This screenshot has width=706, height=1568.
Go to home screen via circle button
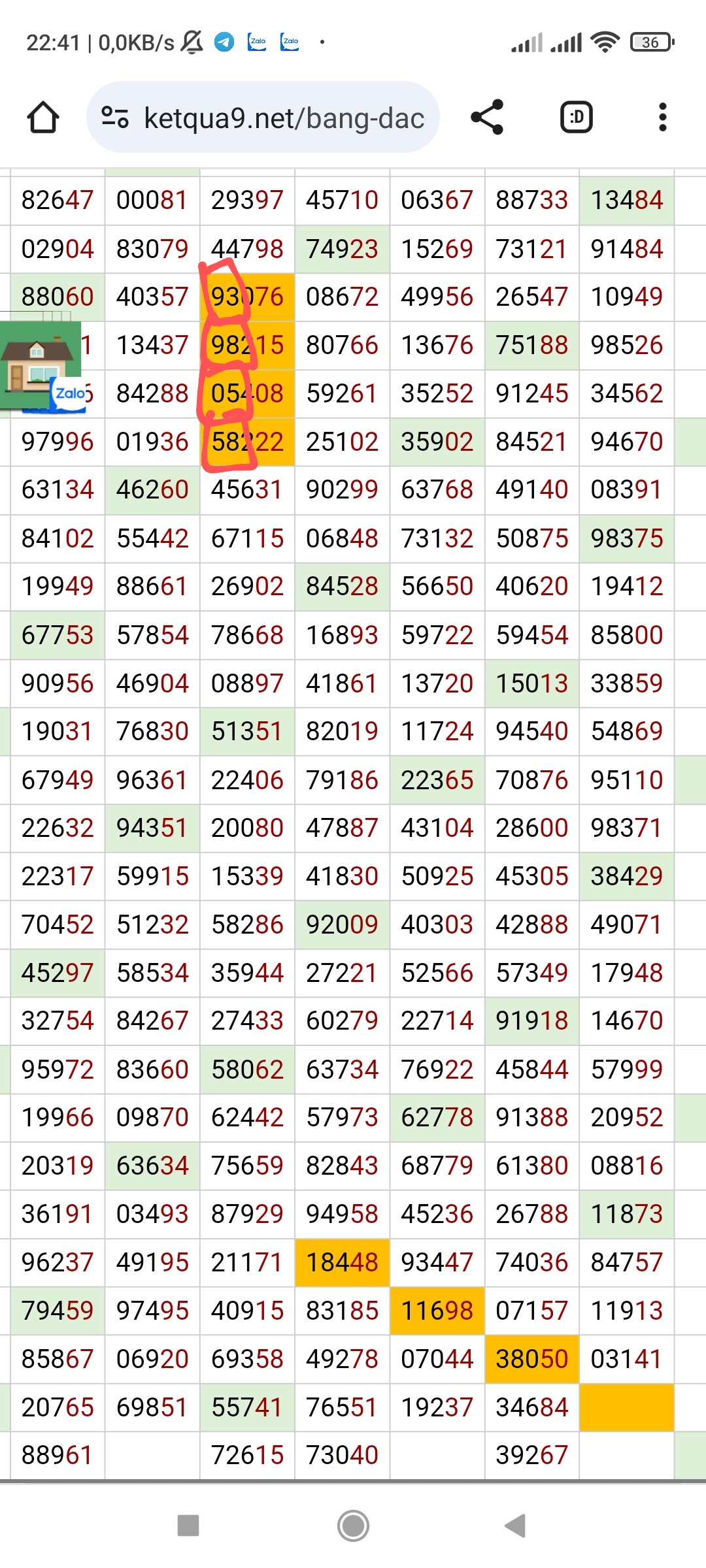[353, 1526]
